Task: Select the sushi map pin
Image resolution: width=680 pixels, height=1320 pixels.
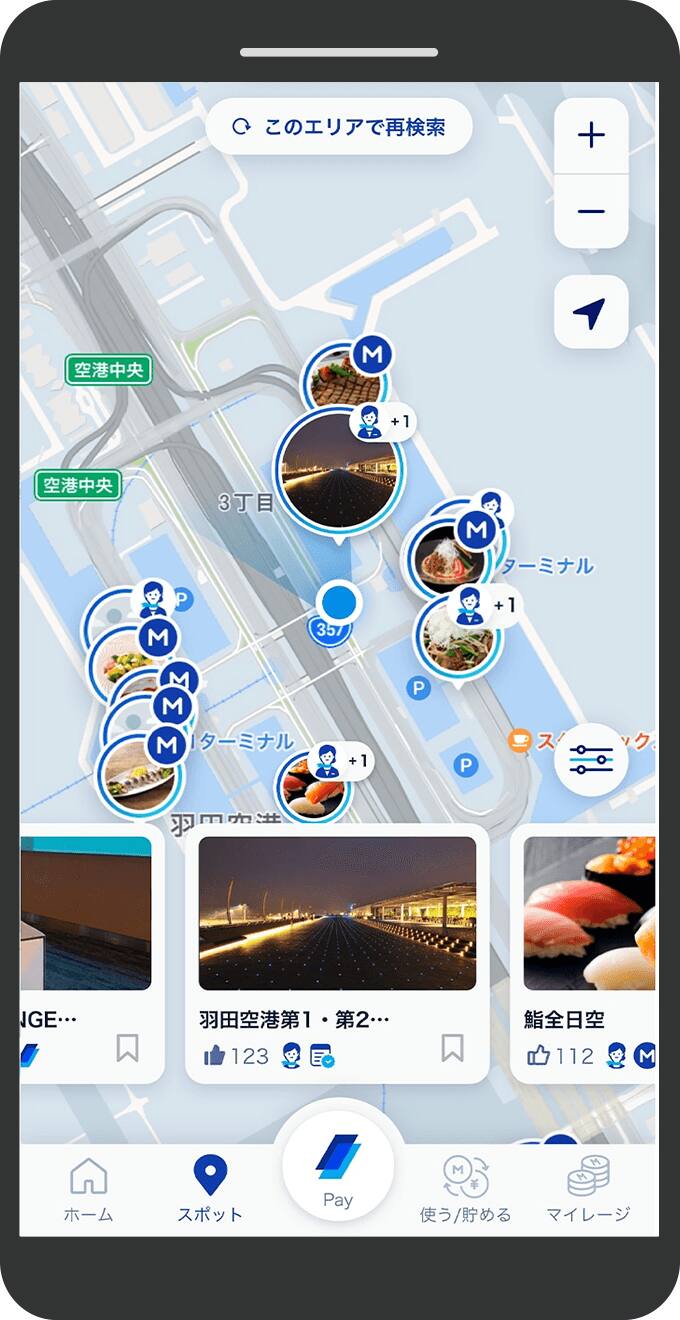Action: click(x=312, y=787)
